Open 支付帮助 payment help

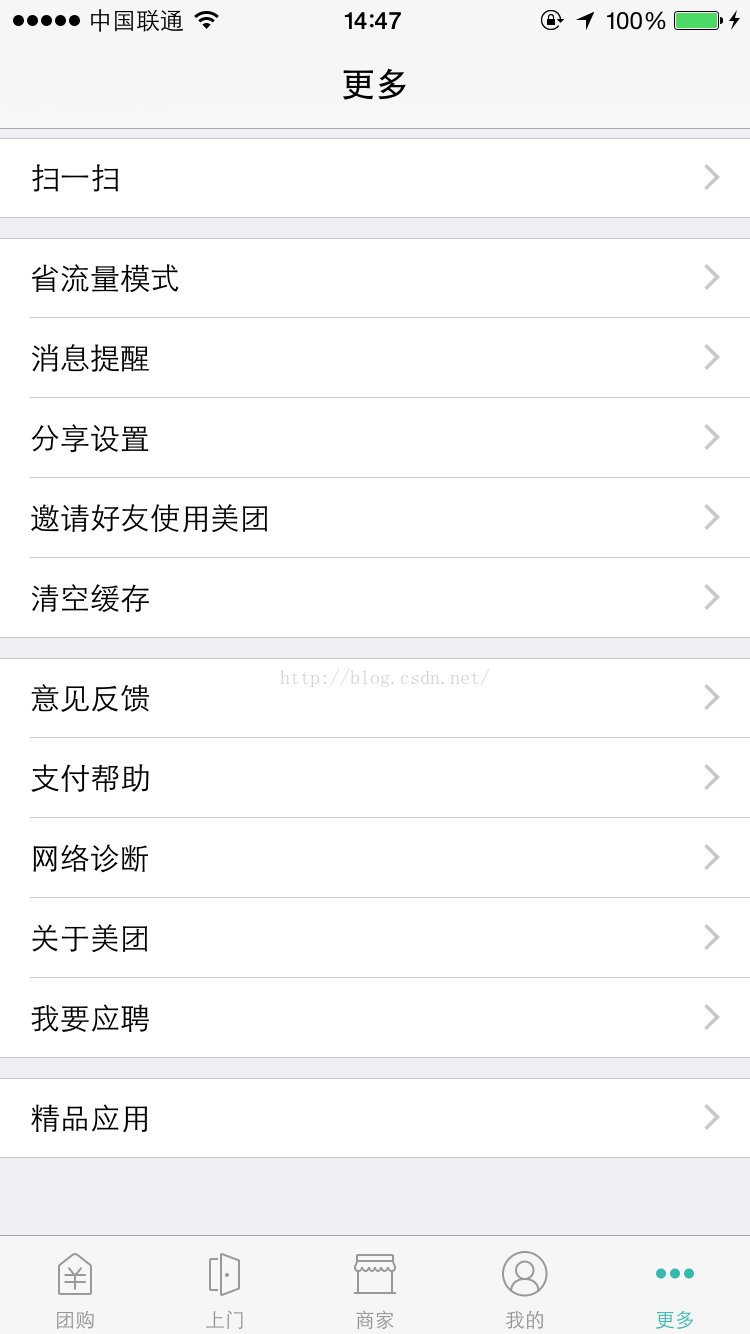pos(375,778)
